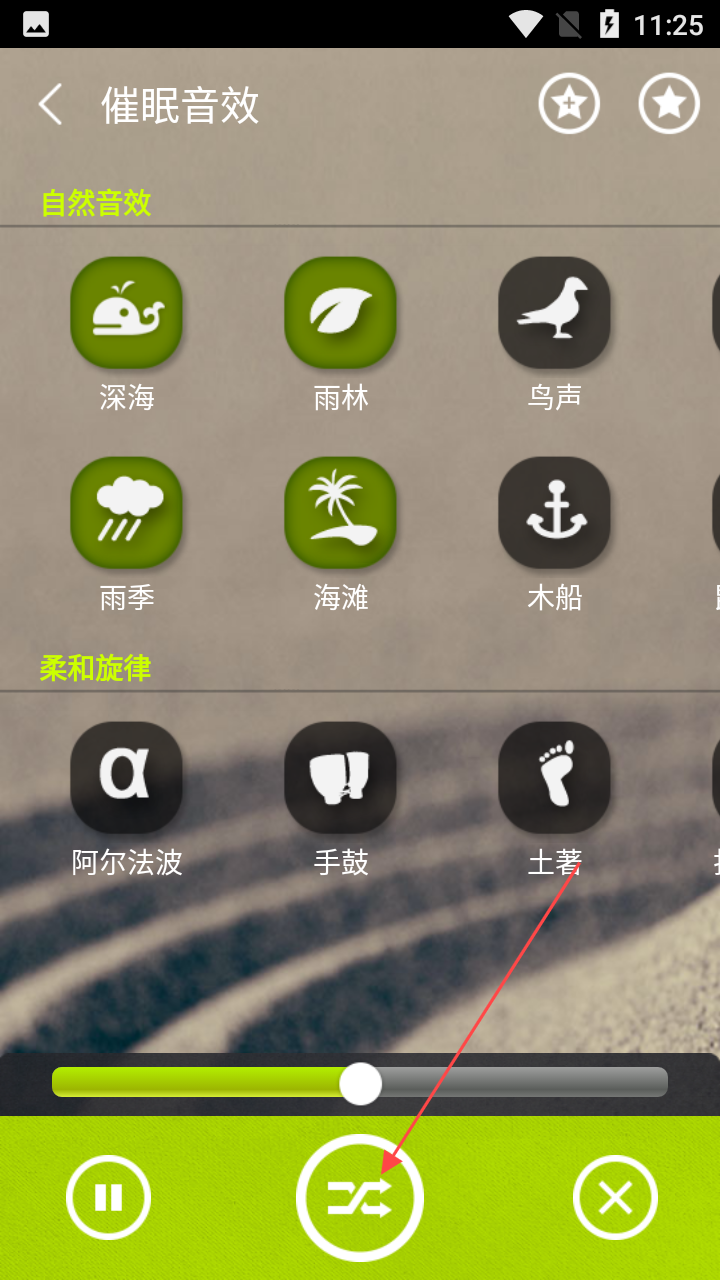This screenshot has height=1280, width=720.
Task: Set volume on the green slider
Action: coord(360,1083)
